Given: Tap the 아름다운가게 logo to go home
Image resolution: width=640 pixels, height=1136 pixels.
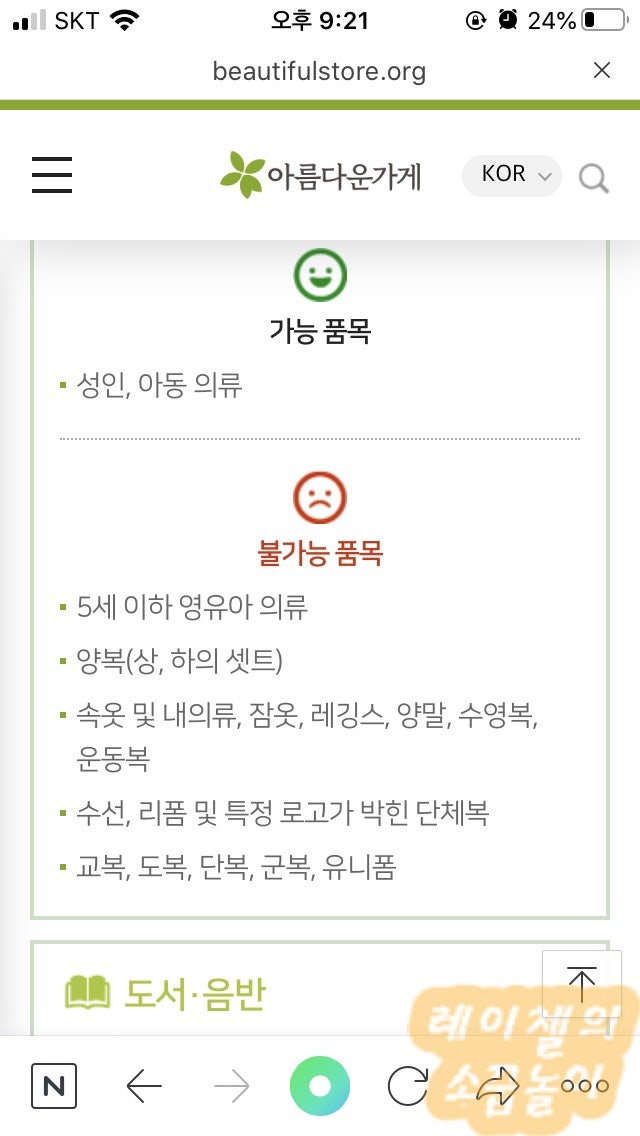Looking at the screenshot, I should [320, 175].
